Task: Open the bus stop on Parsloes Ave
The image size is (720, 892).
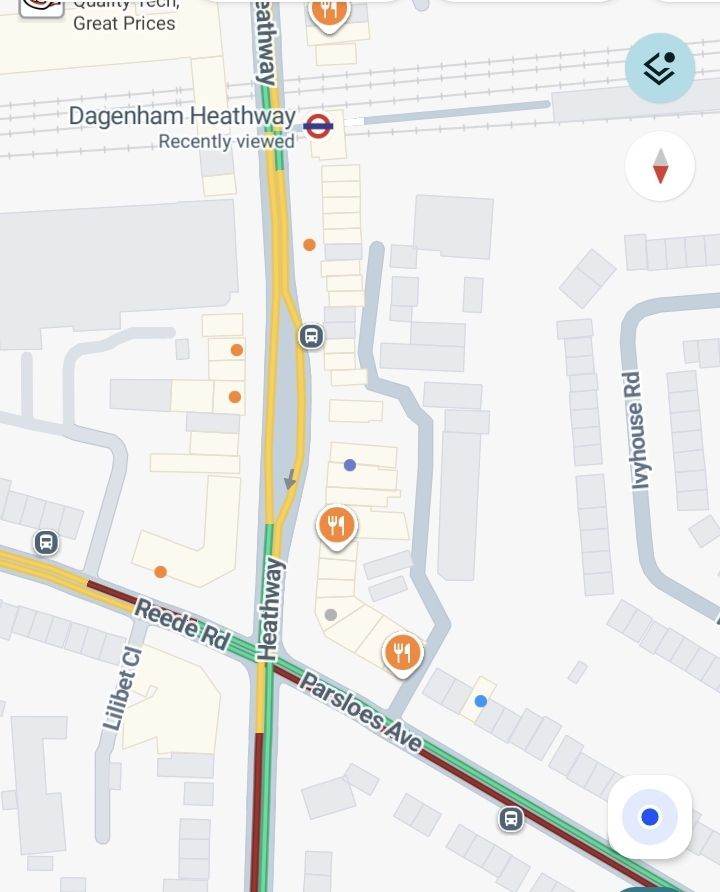Action: (511, 819)
